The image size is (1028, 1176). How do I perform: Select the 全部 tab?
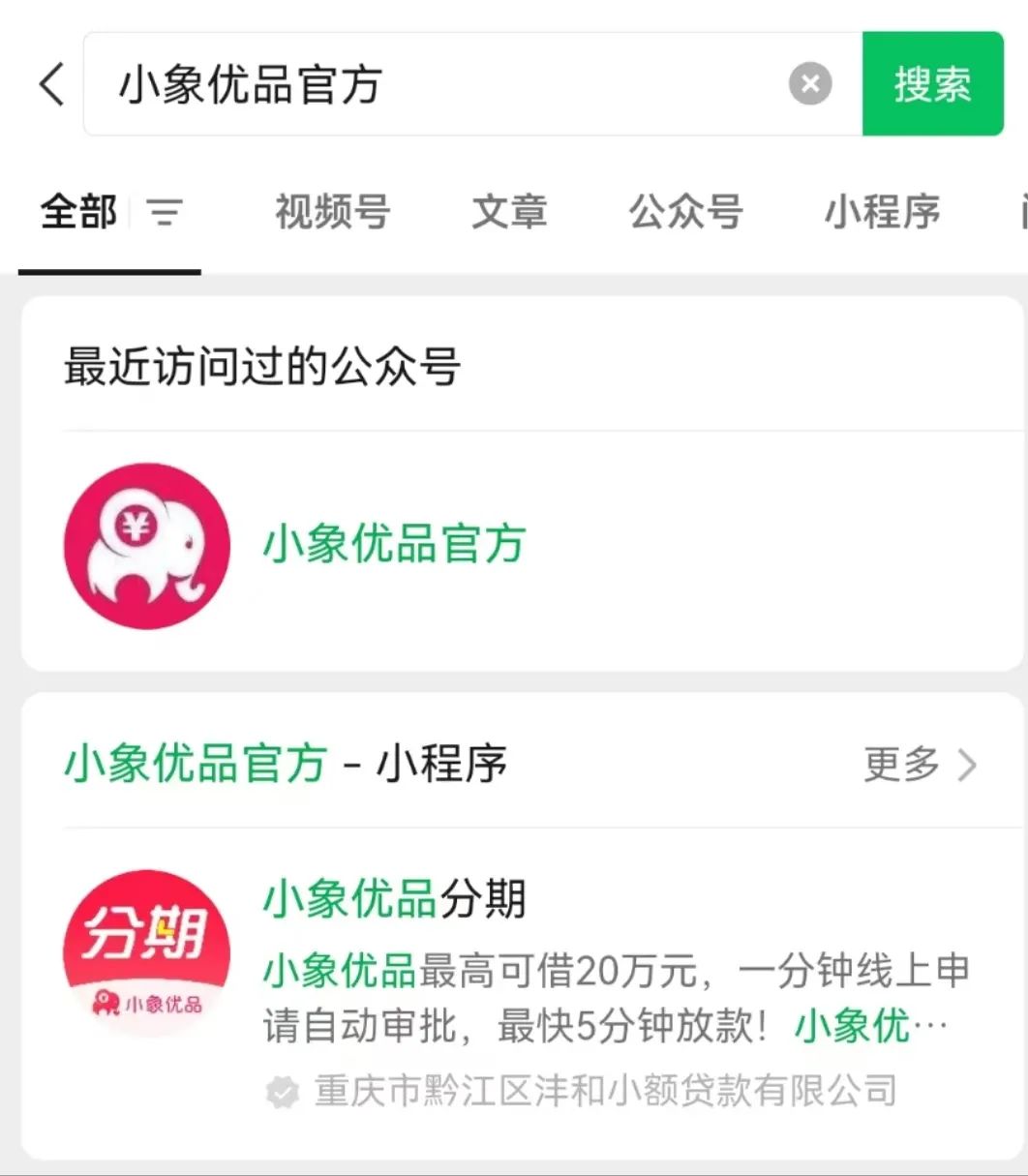[78, 212]
